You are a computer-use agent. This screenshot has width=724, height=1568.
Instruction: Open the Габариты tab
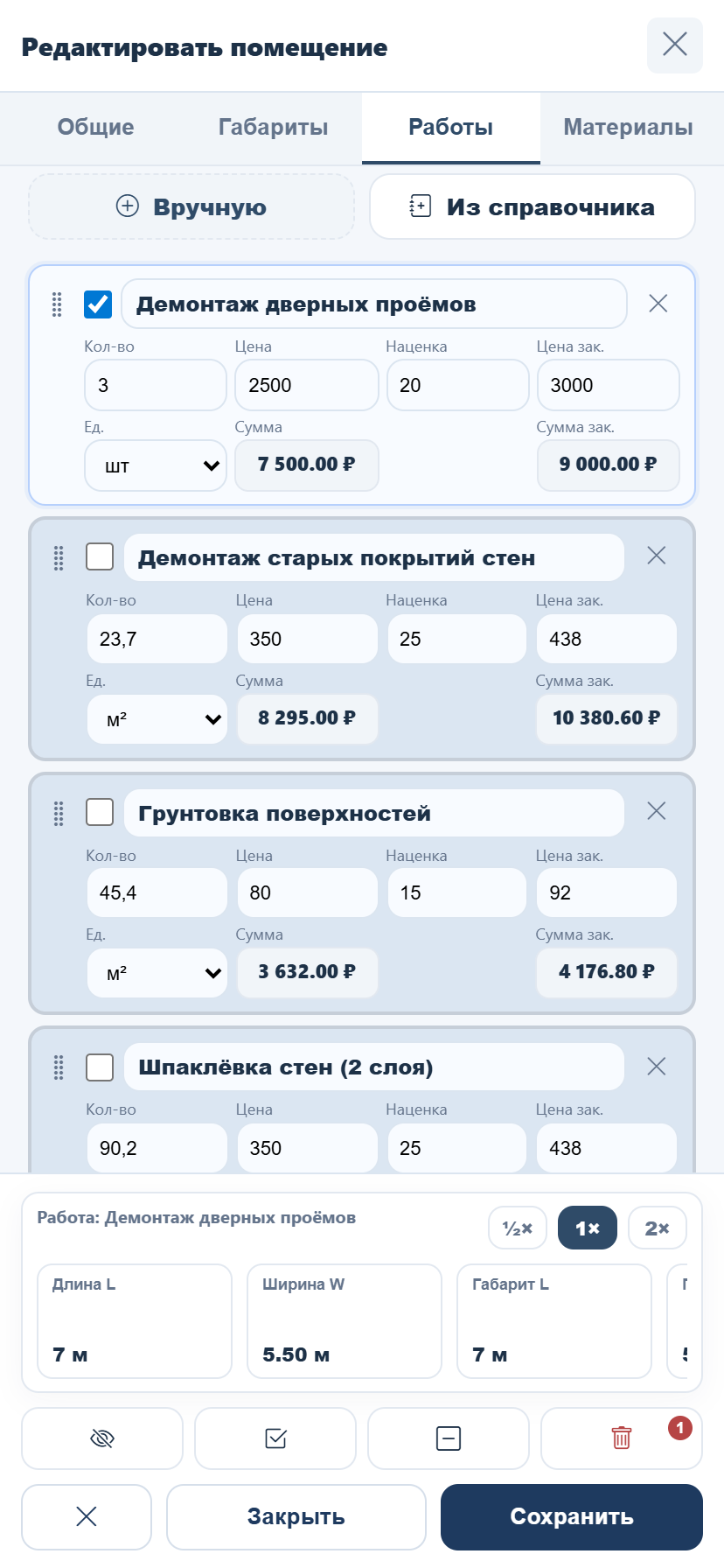273,128
